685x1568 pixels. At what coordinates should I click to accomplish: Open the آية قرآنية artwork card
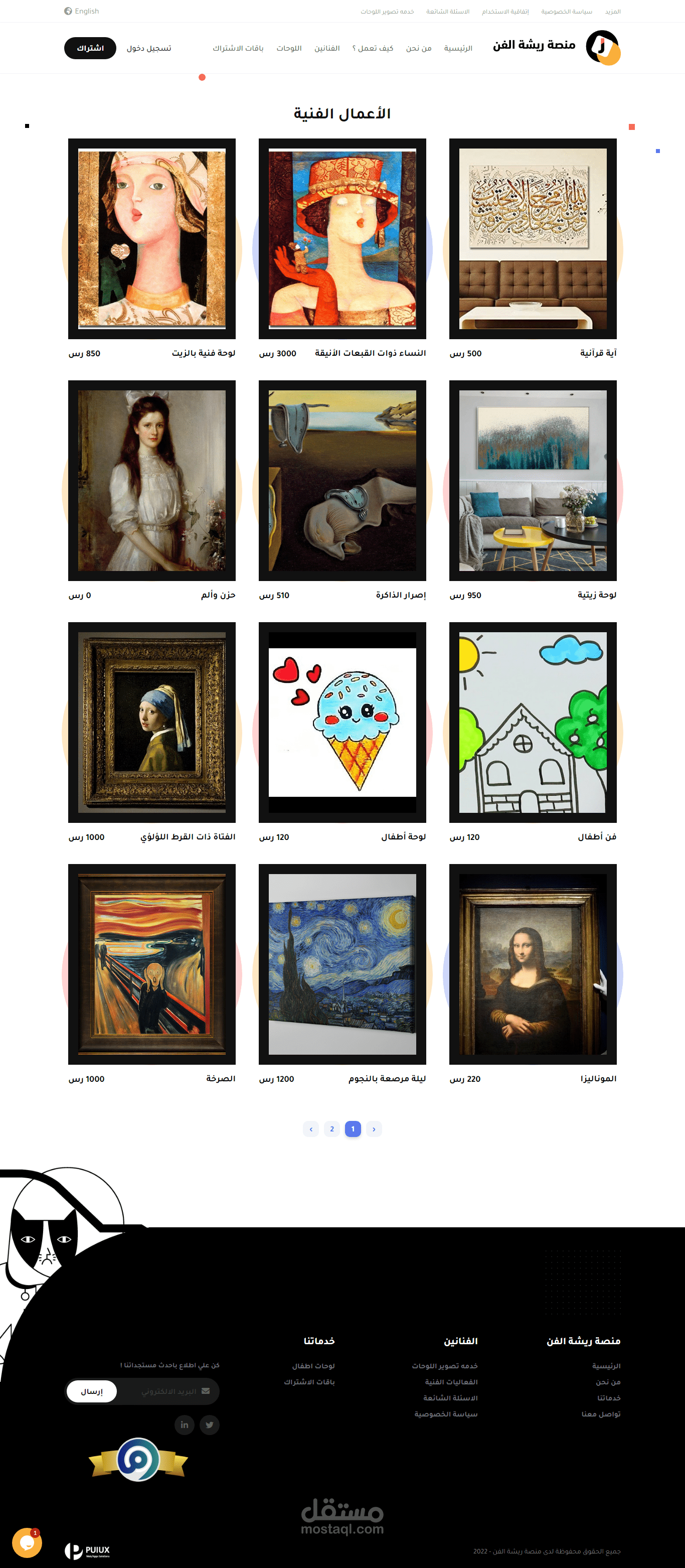coord(533,239)
